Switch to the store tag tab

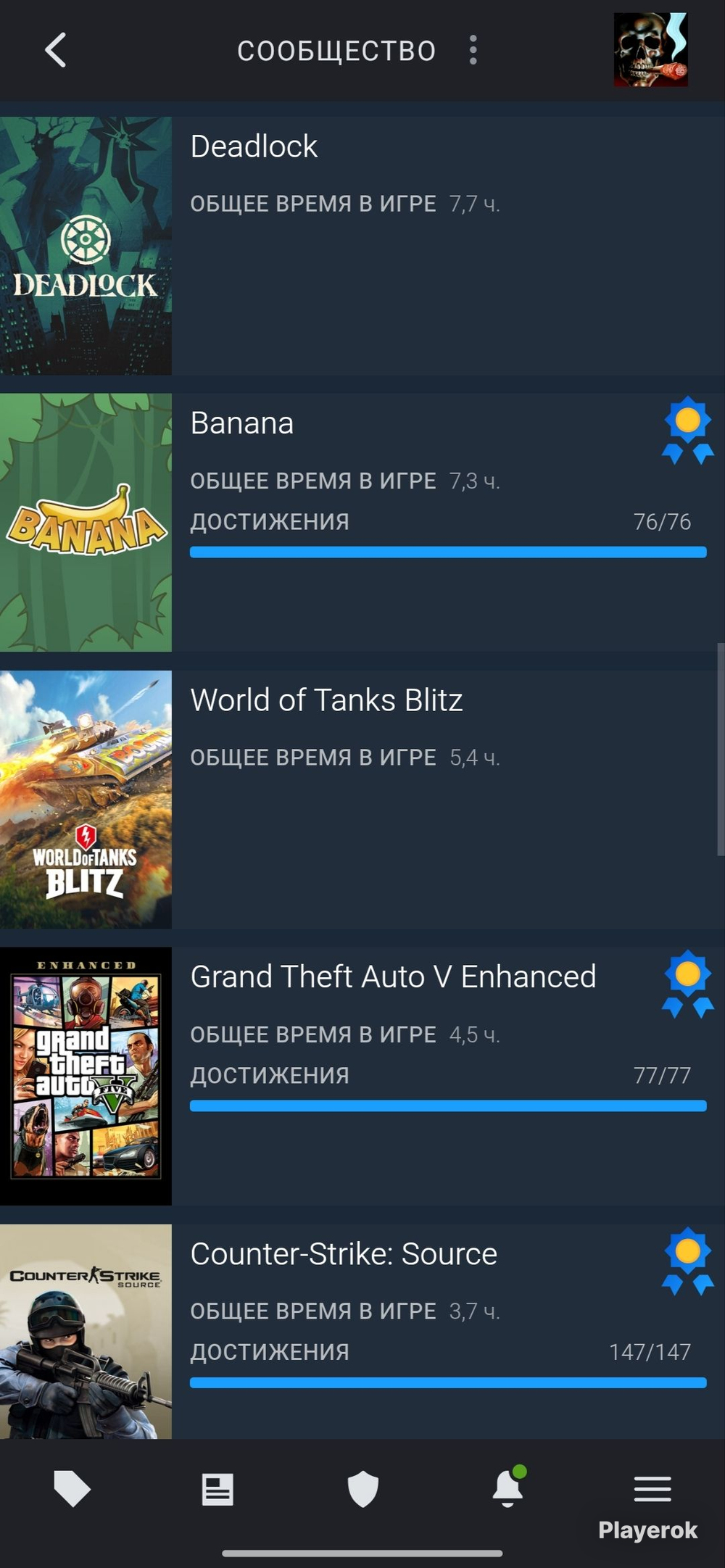[72, 1489]
